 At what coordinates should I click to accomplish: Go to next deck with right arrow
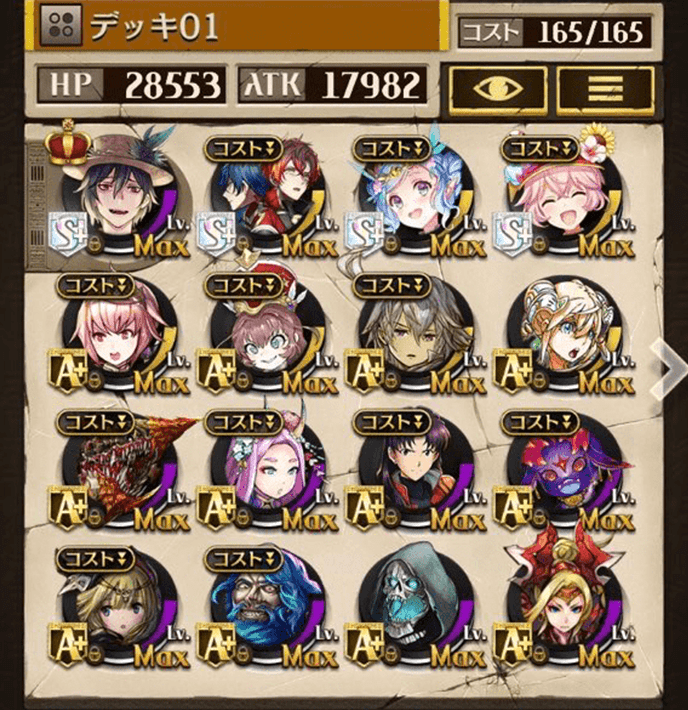(666, 364)
